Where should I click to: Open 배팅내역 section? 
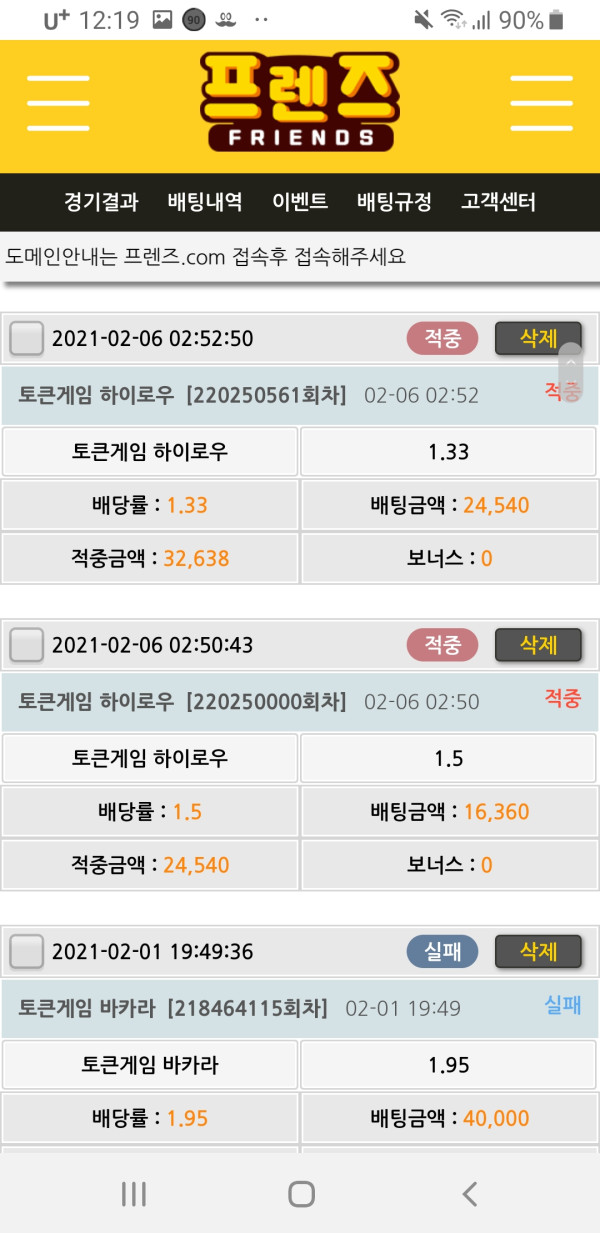(x=205, y=202)
